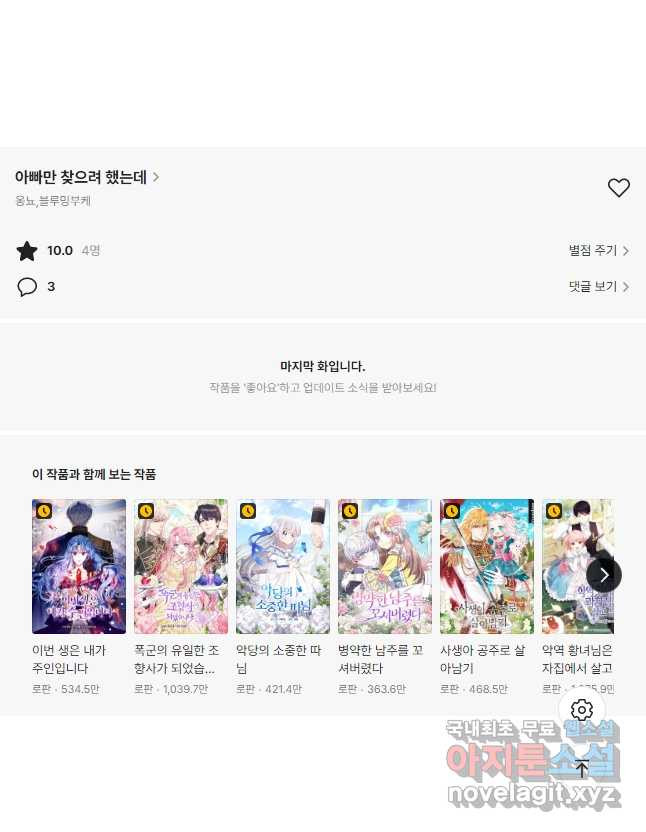This screenshot has width=646, height=832.
Task: Open 병약한 남주를 꼬셔버렸다 thumbnail
Action: (385, 566)
